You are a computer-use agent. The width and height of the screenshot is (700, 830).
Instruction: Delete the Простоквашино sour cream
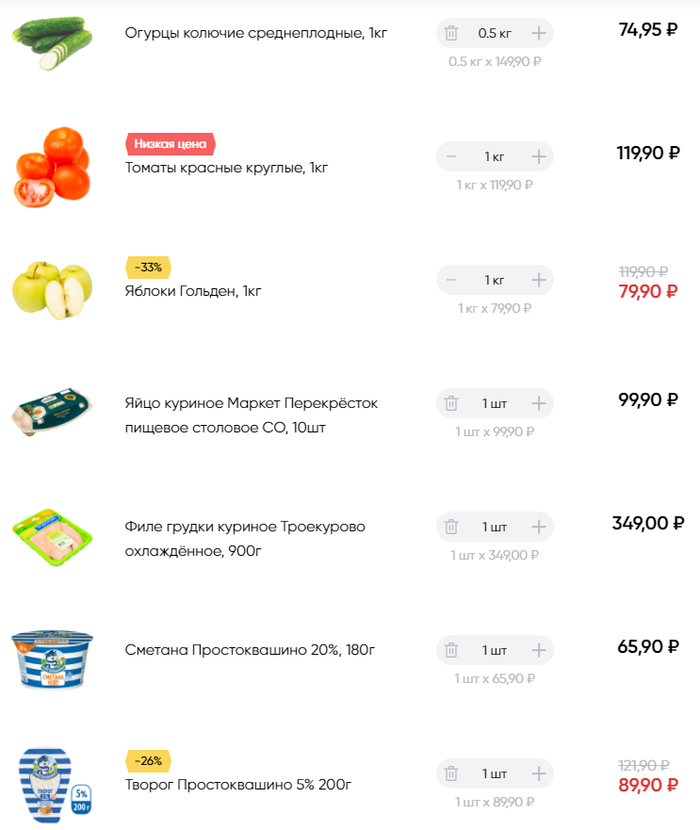tap(451, 650)
